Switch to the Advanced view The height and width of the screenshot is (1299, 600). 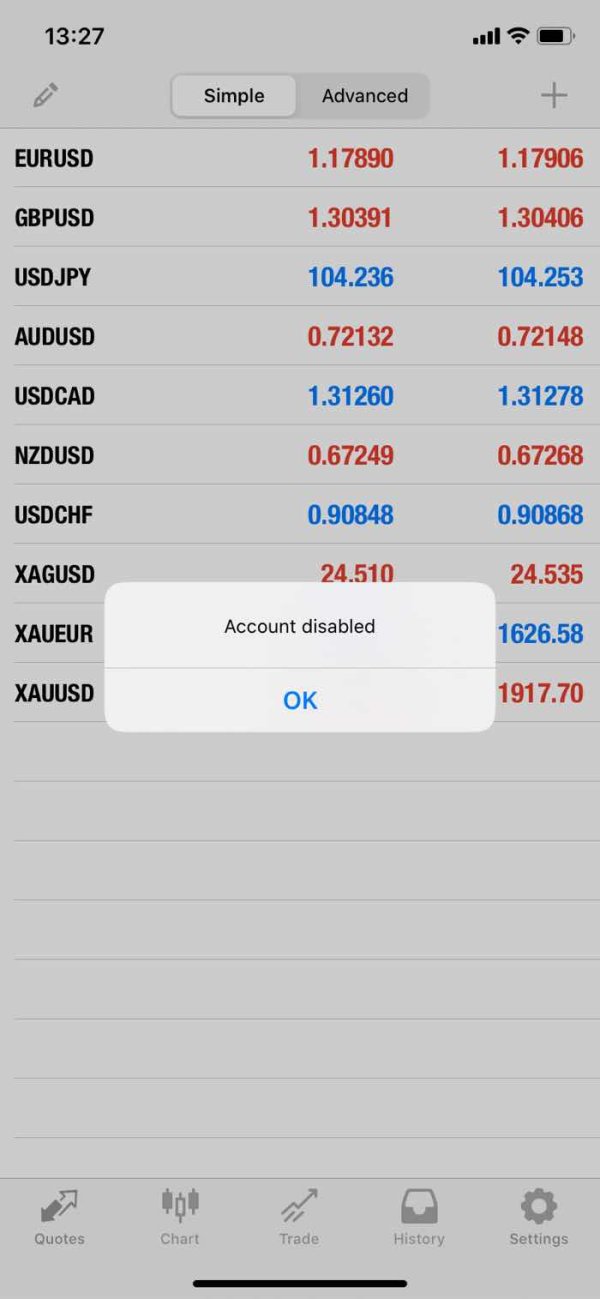[364, 96]
